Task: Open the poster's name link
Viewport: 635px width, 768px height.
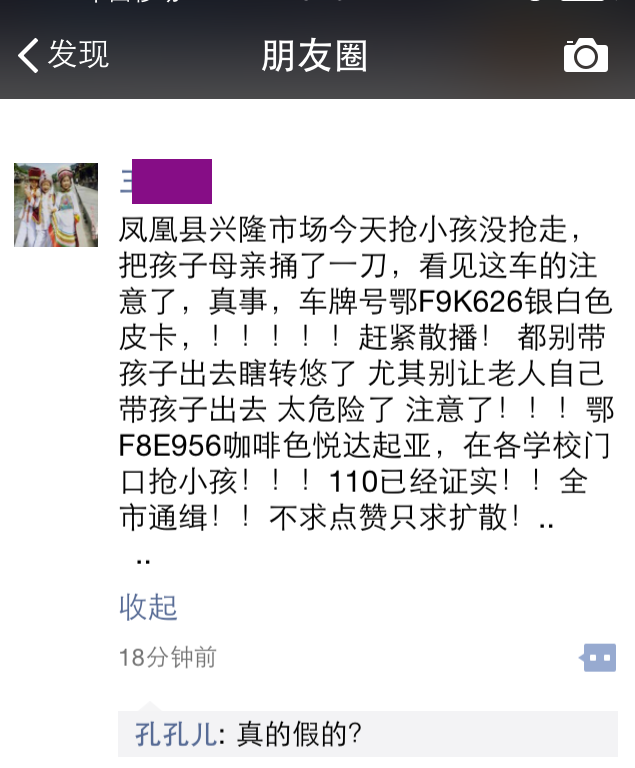Action: [165, 182]
